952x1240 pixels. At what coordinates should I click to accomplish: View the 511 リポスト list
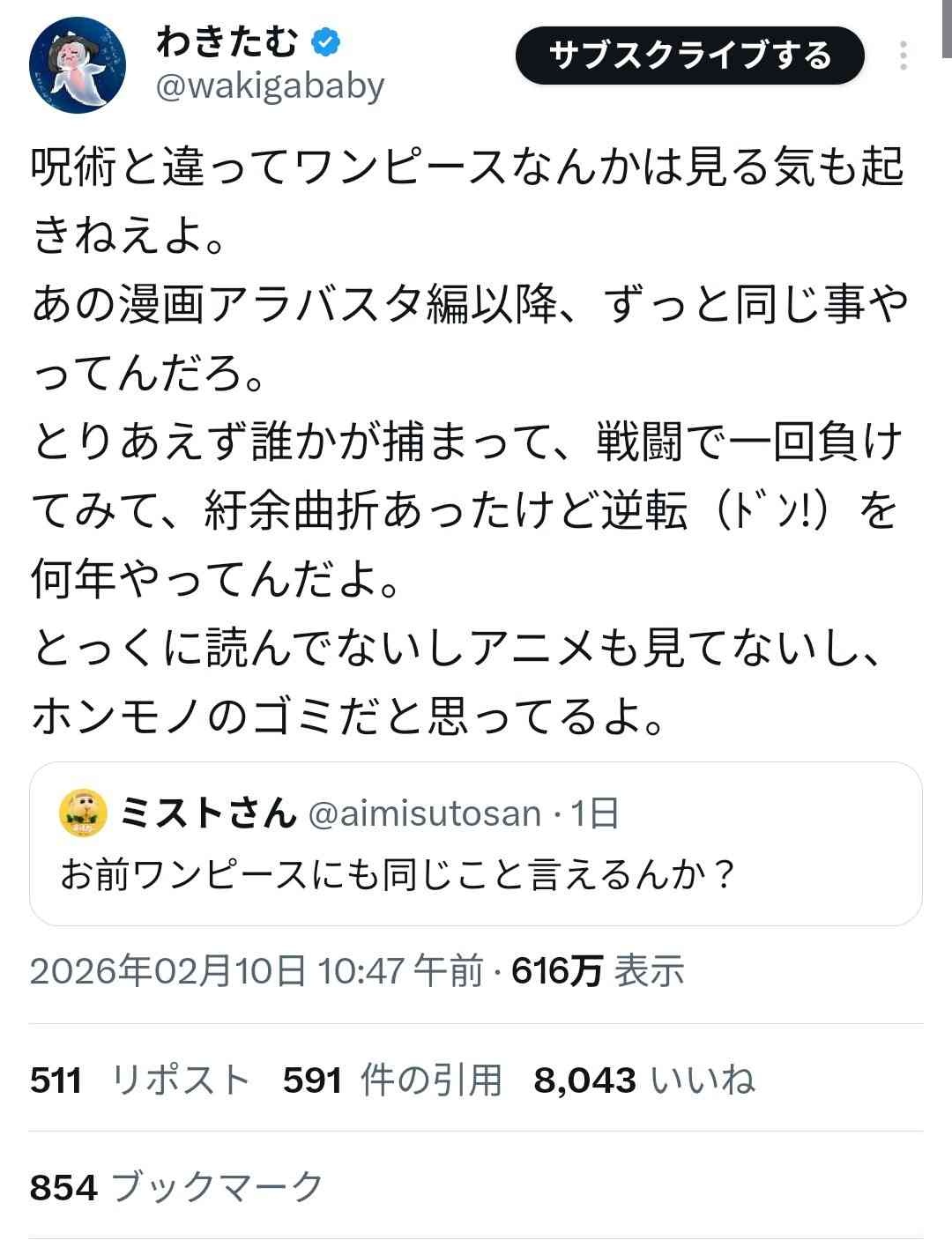(140, 1080)
